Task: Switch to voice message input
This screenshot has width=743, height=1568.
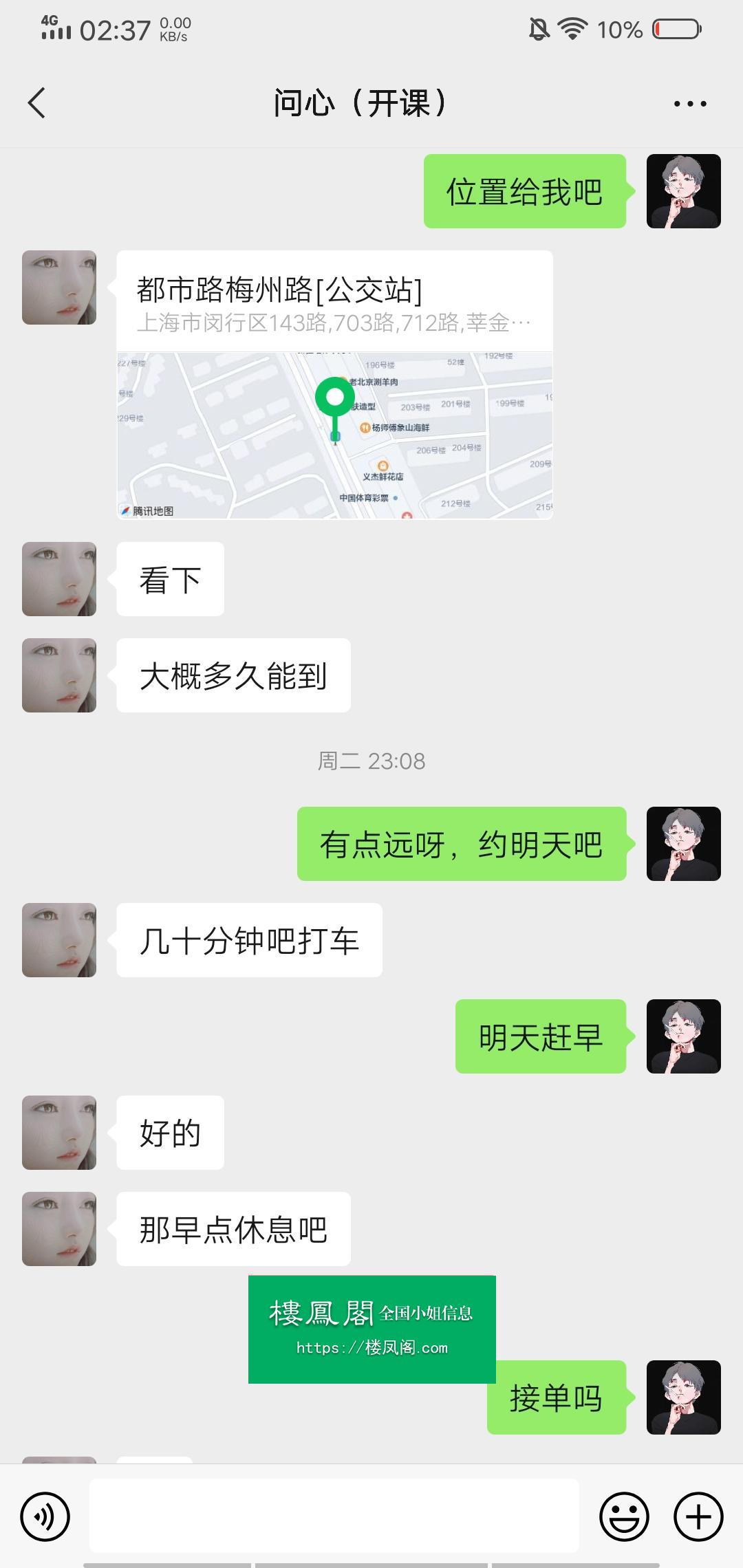Action: click(45, 1516)
